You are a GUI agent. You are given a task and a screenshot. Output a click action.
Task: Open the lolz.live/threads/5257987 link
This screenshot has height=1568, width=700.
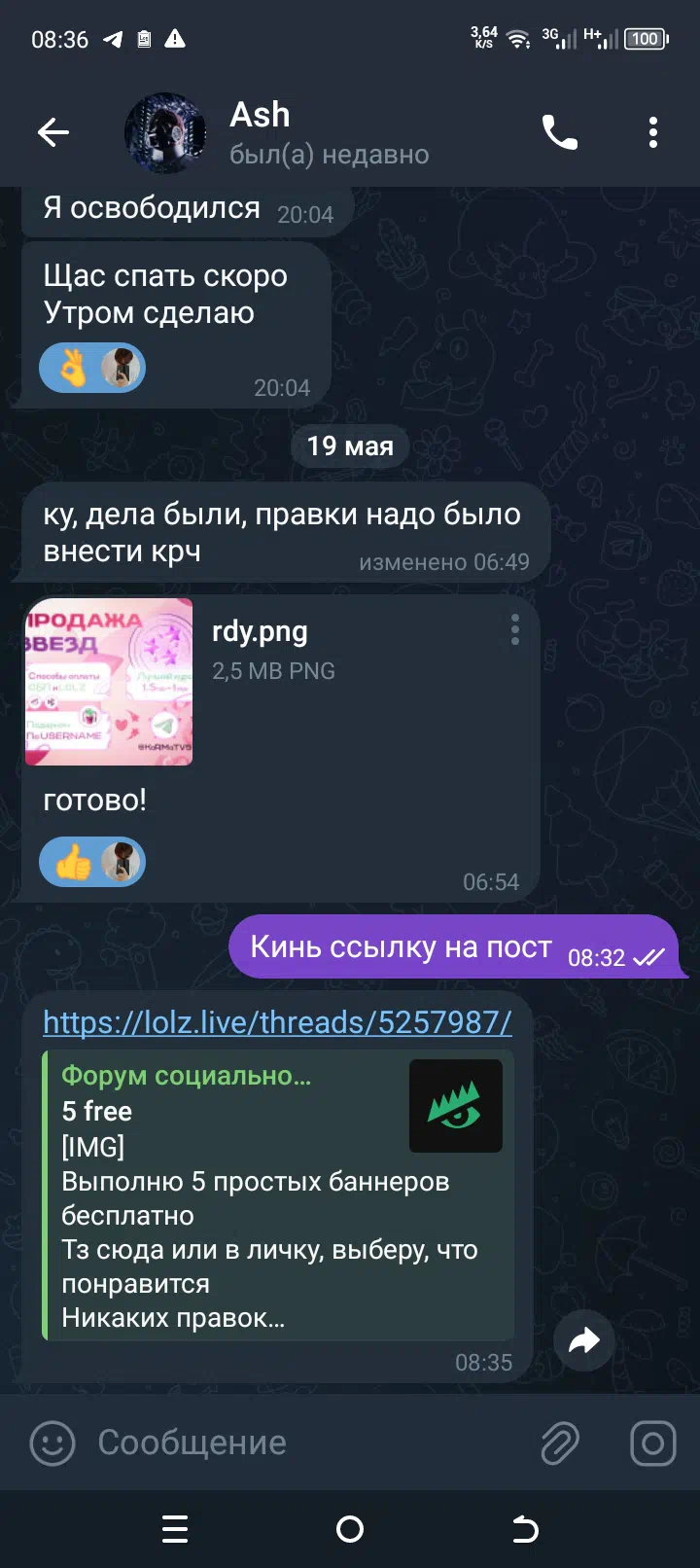pyautogui.click(x=277, y=1022)
